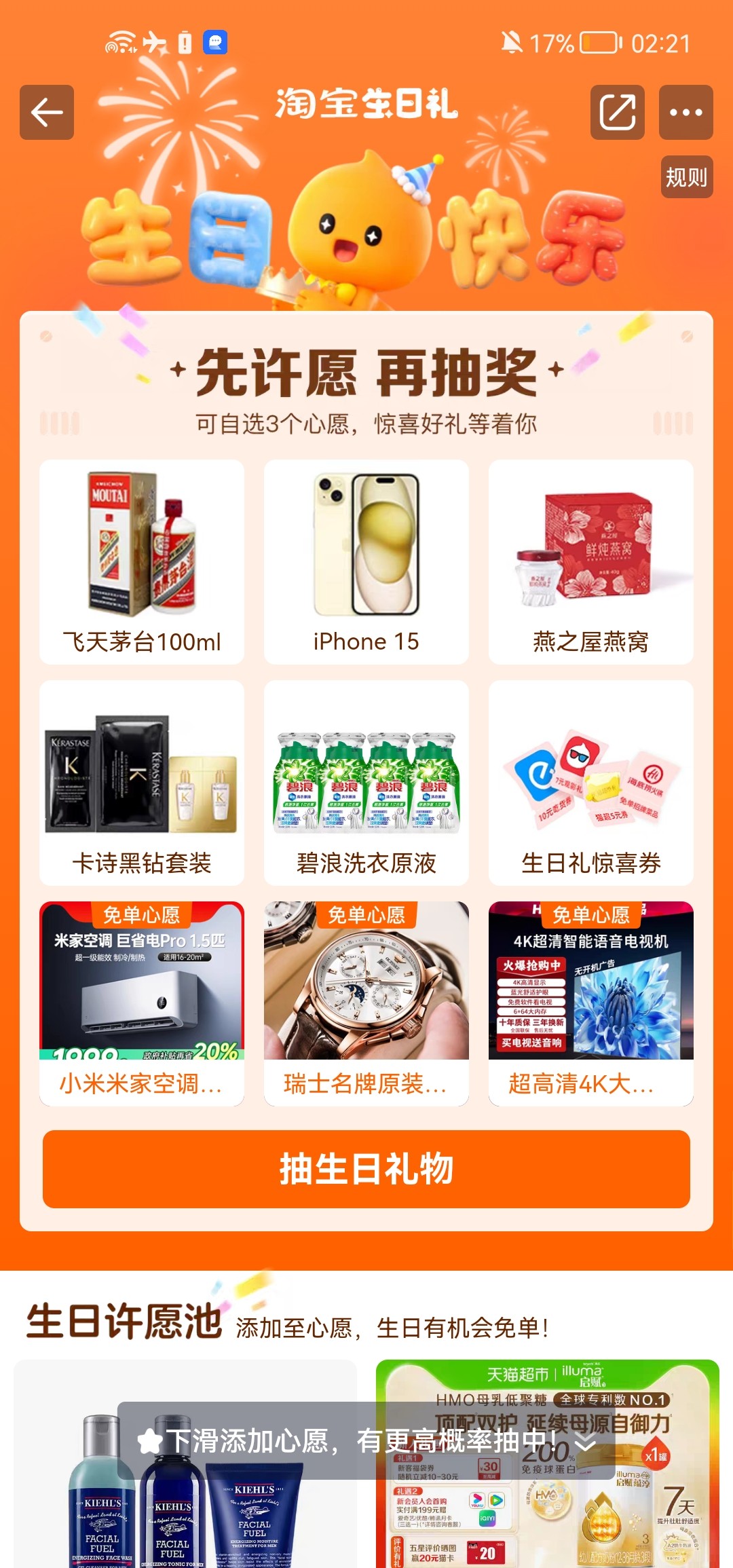Select the 生日礼惊喜券 coupon wish
This screenshot has height=1568, width=733.
pos(590,783)
